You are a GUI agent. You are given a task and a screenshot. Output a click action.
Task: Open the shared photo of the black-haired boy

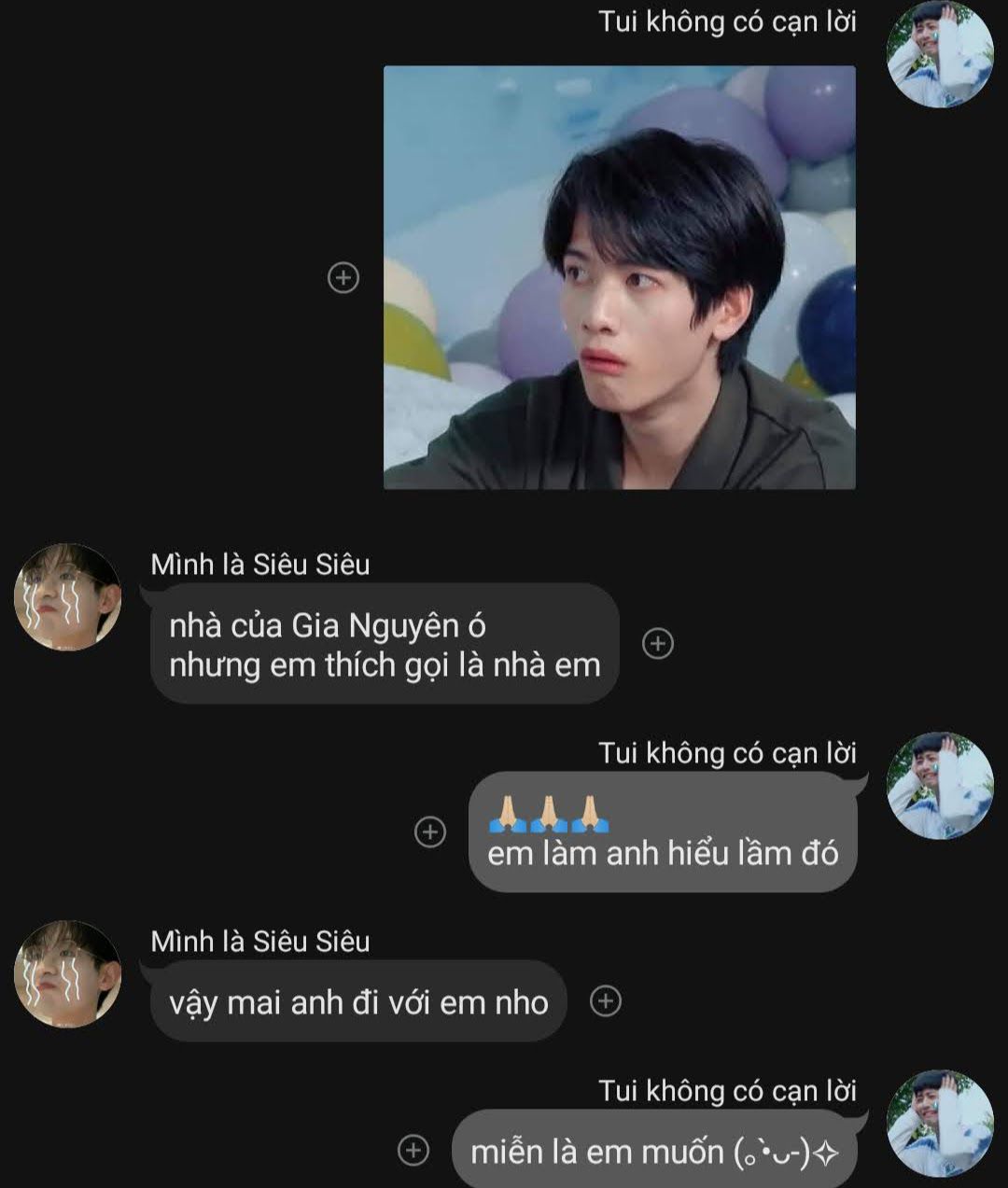(x=619, y=277)
